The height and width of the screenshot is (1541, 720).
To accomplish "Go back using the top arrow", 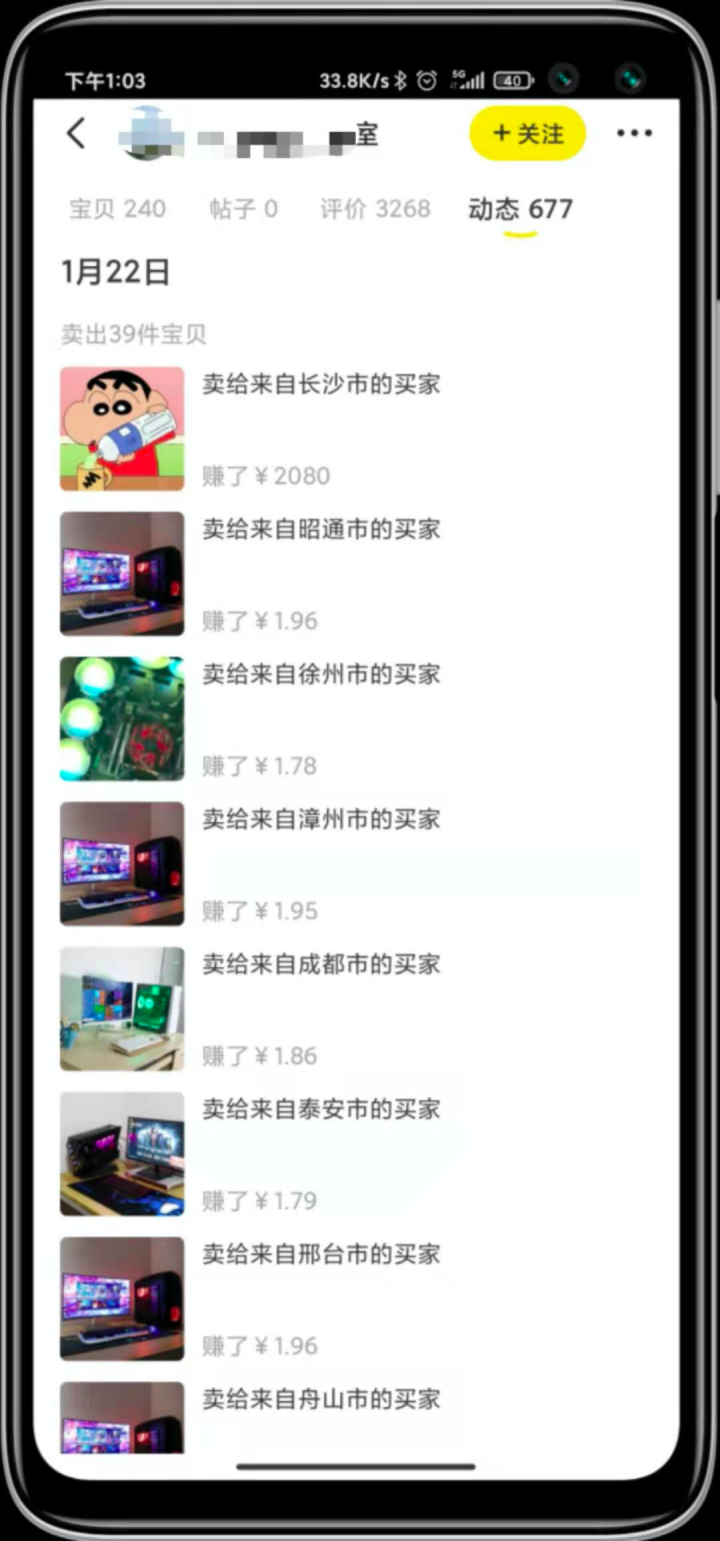I will tap(76, 133).
